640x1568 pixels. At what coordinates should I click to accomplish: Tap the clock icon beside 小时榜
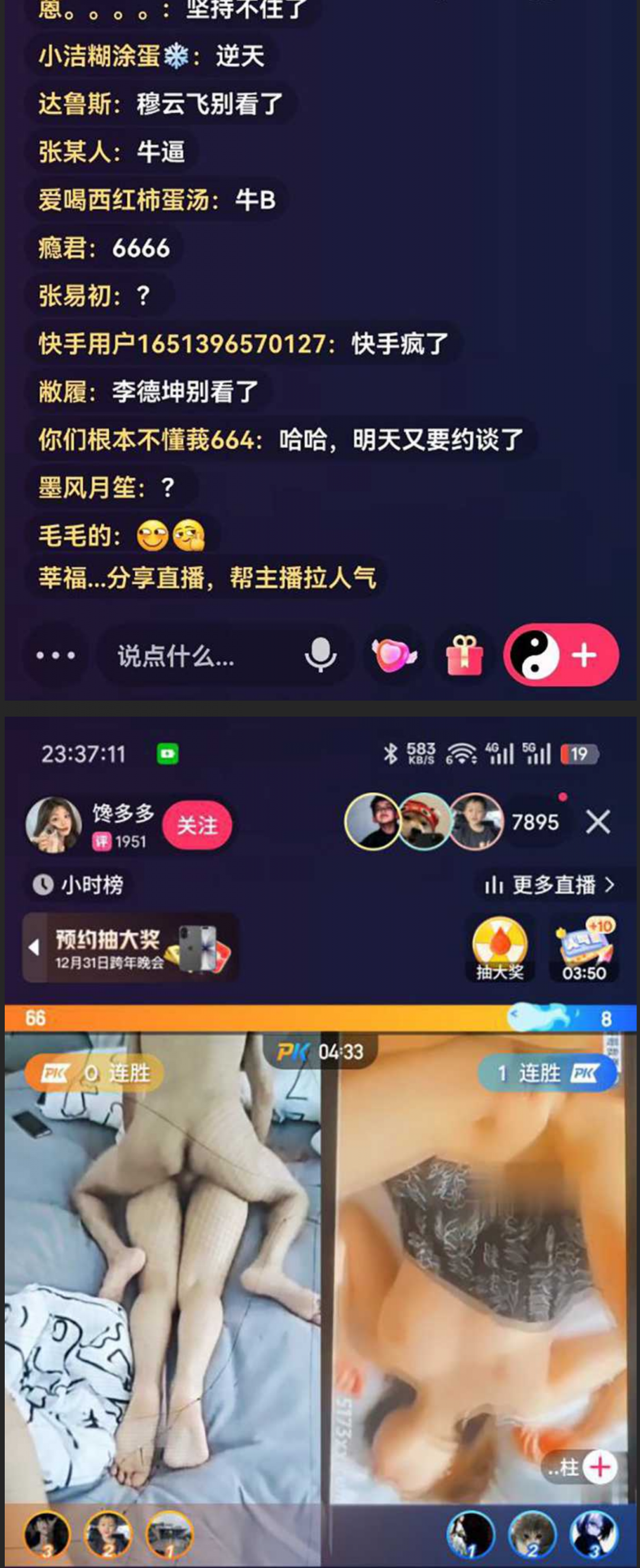point(41,886)
